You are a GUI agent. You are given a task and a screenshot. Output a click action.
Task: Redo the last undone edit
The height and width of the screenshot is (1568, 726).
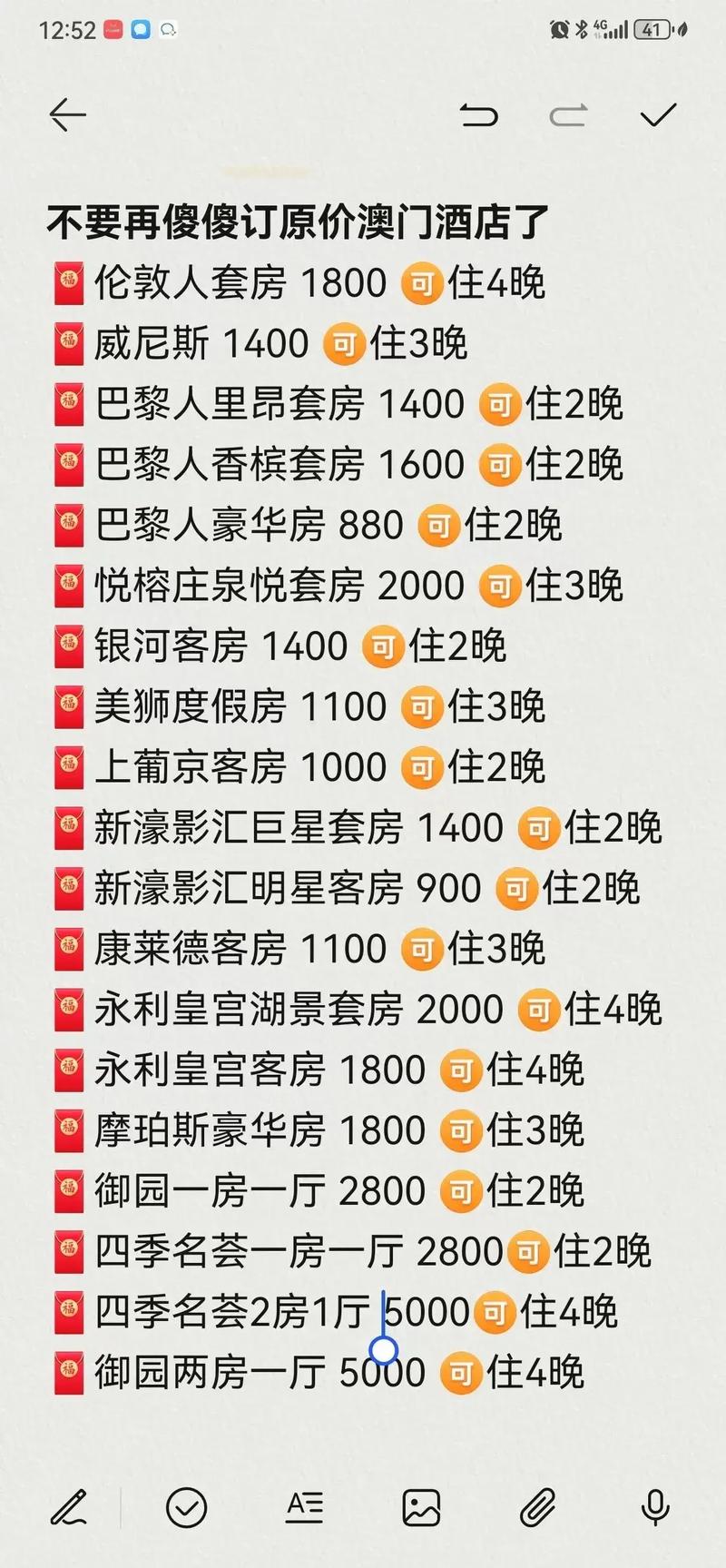tap(568, 115)
